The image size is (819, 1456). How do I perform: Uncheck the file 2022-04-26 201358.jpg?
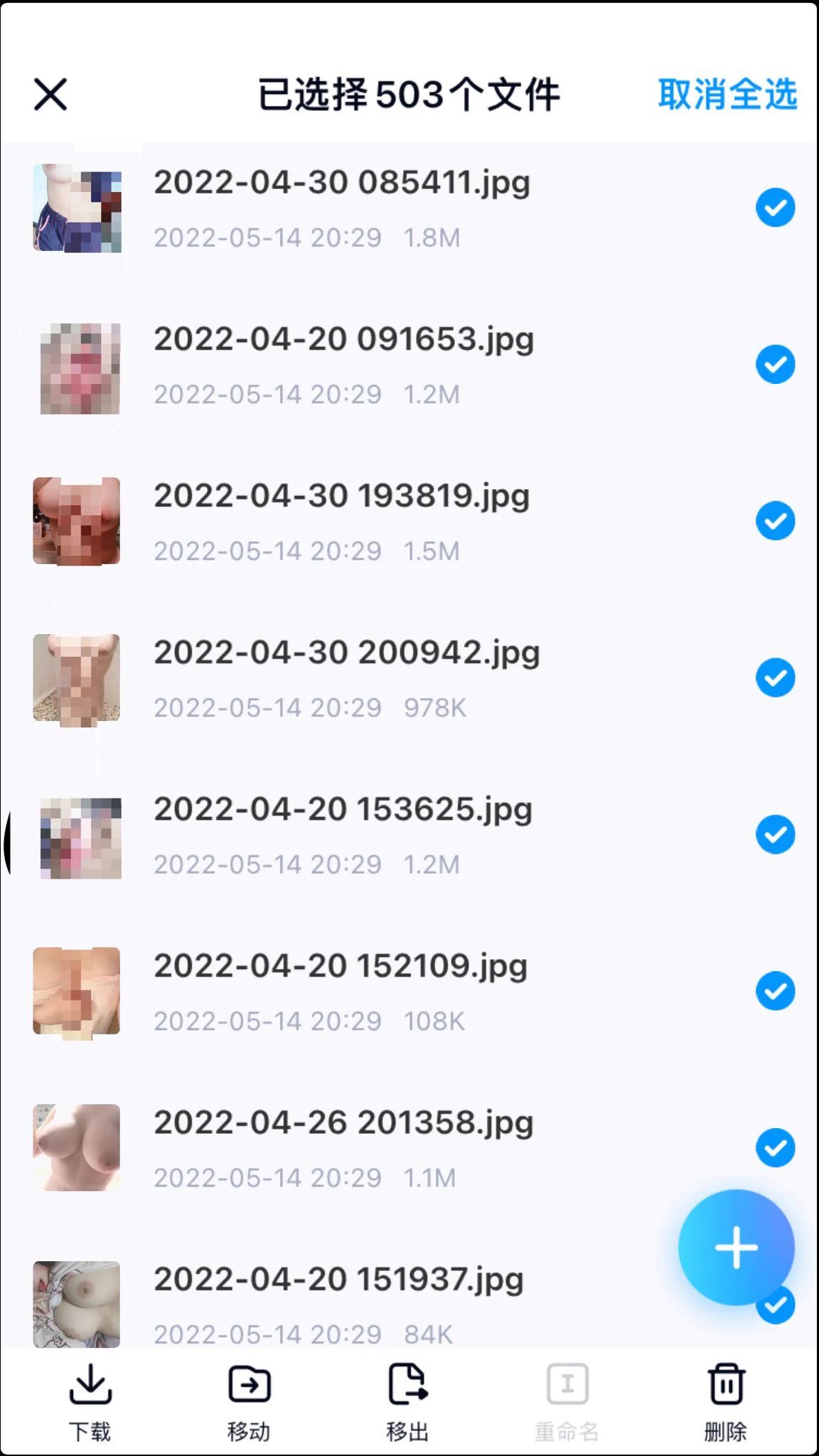tap(775, 1148)
